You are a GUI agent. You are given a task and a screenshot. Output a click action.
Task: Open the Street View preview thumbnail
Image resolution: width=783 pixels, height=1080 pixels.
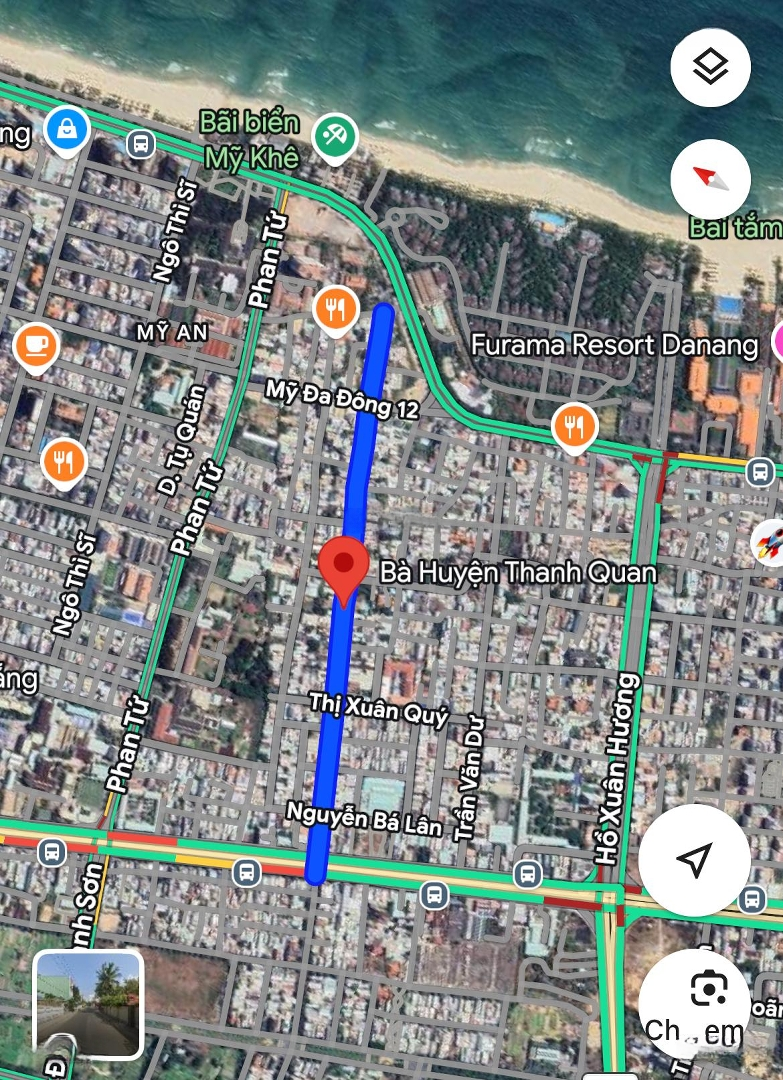click(x=89, y=1004)
